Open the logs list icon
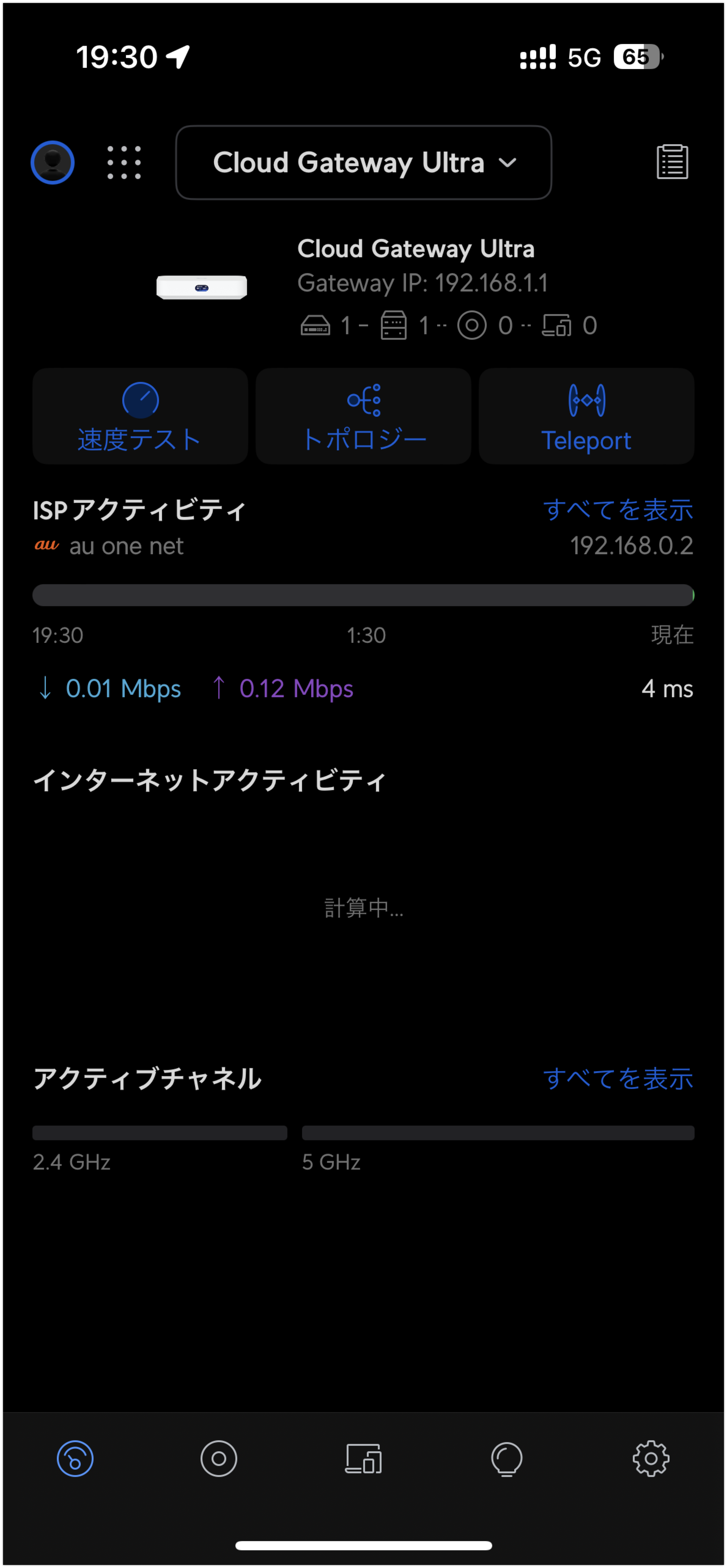The height and width of the screenshot is (1568, 727). [x=672, y=162]
